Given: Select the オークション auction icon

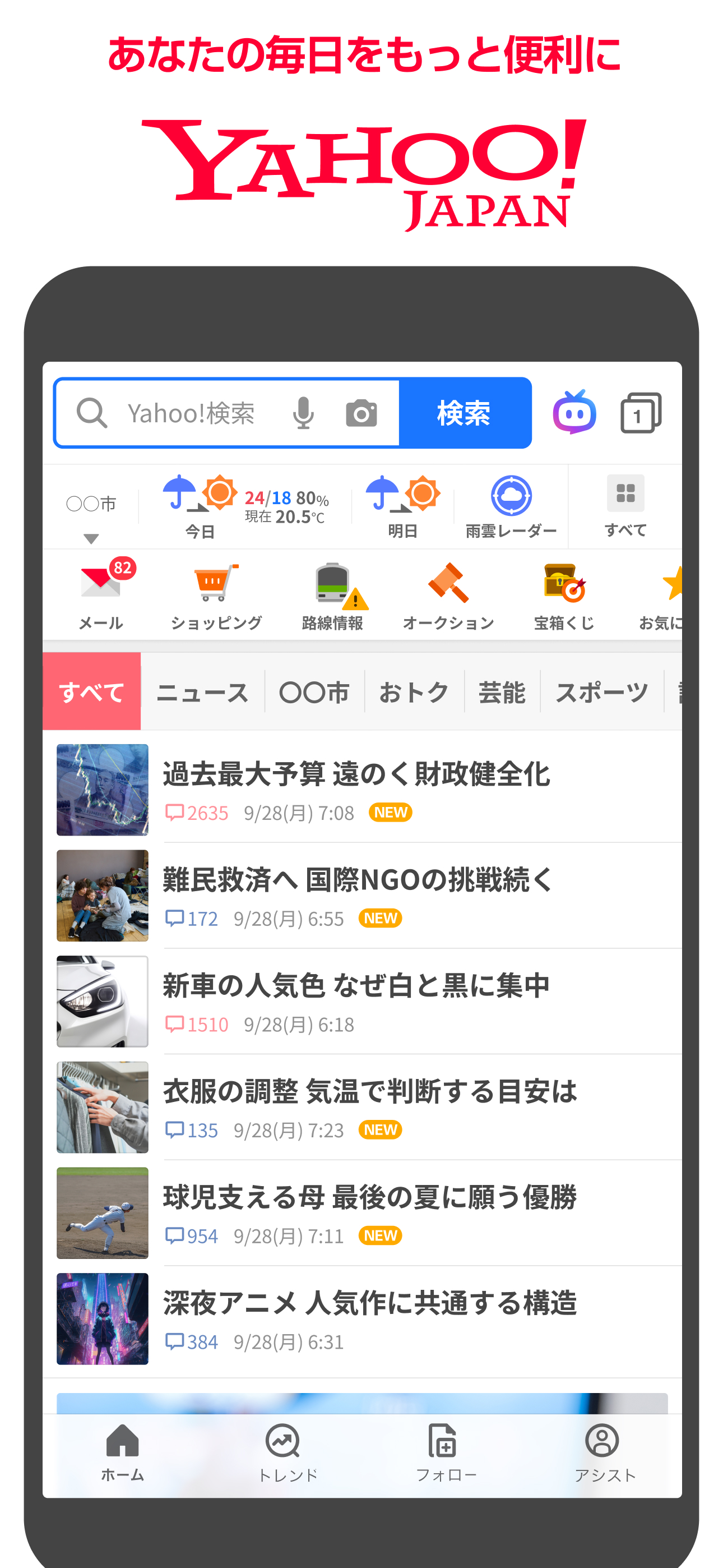Looking at the screenshot, I should point(449,593).
